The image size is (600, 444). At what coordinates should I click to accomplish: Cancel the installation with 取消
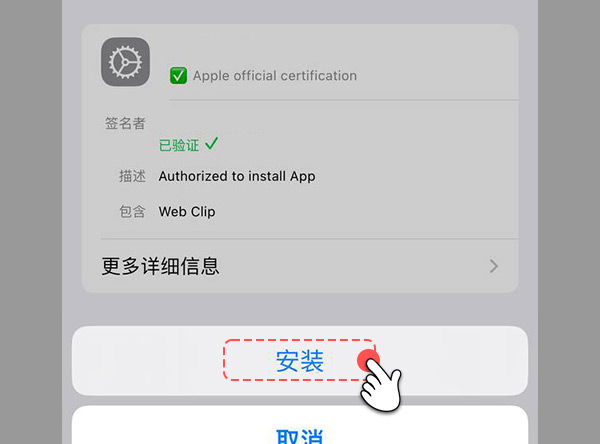(299, 434)
